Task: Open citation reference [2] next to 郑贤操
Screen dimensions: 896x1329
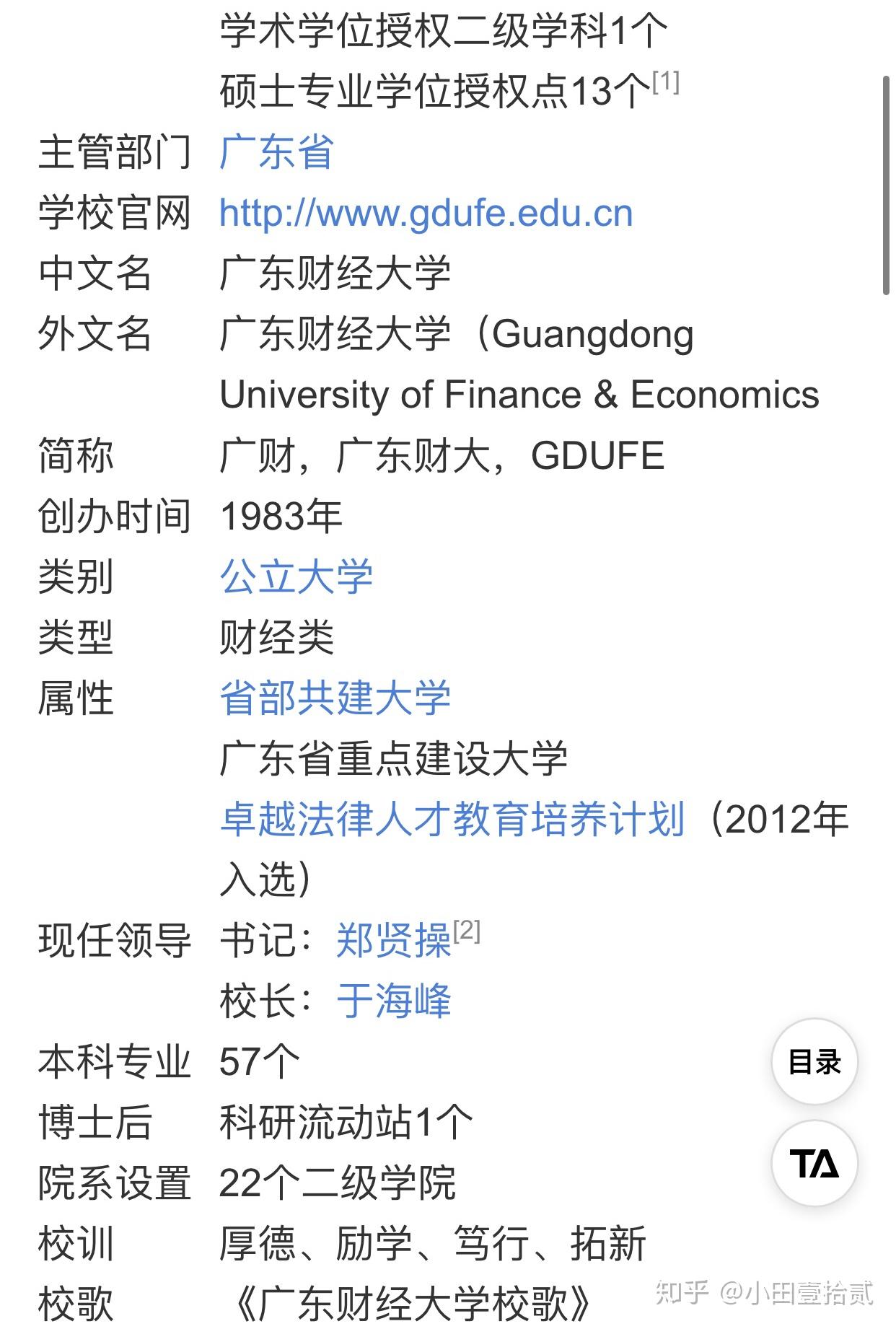Action: coord(467,931)
